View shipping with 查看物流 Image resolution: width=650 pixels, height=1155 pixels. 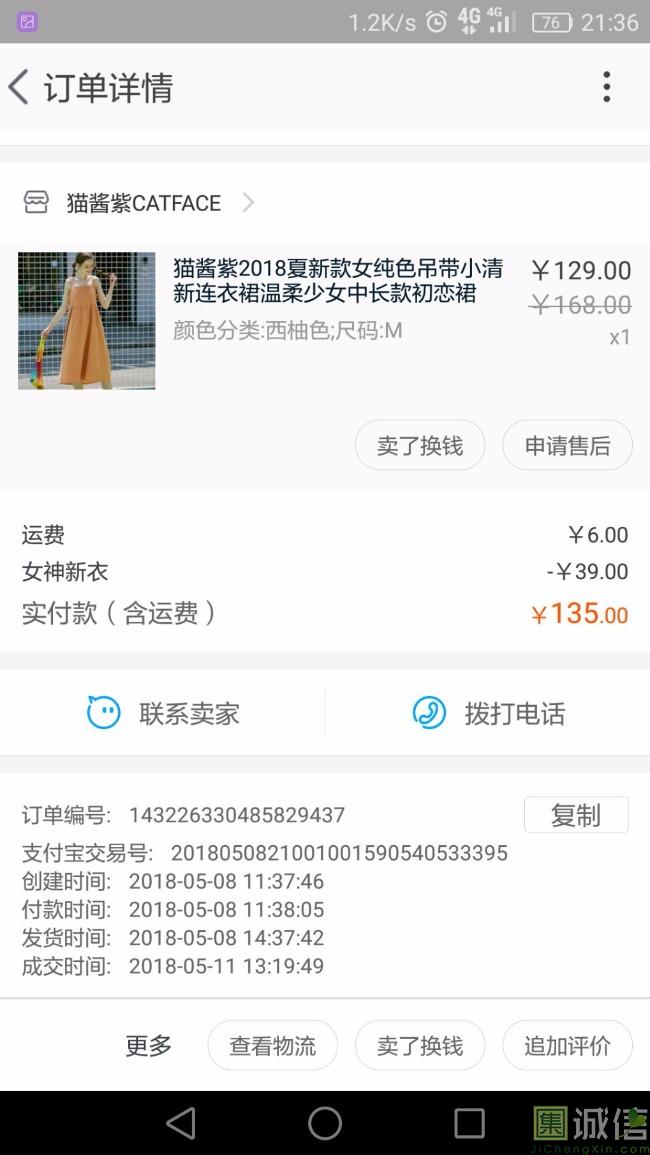point(273,1045)
